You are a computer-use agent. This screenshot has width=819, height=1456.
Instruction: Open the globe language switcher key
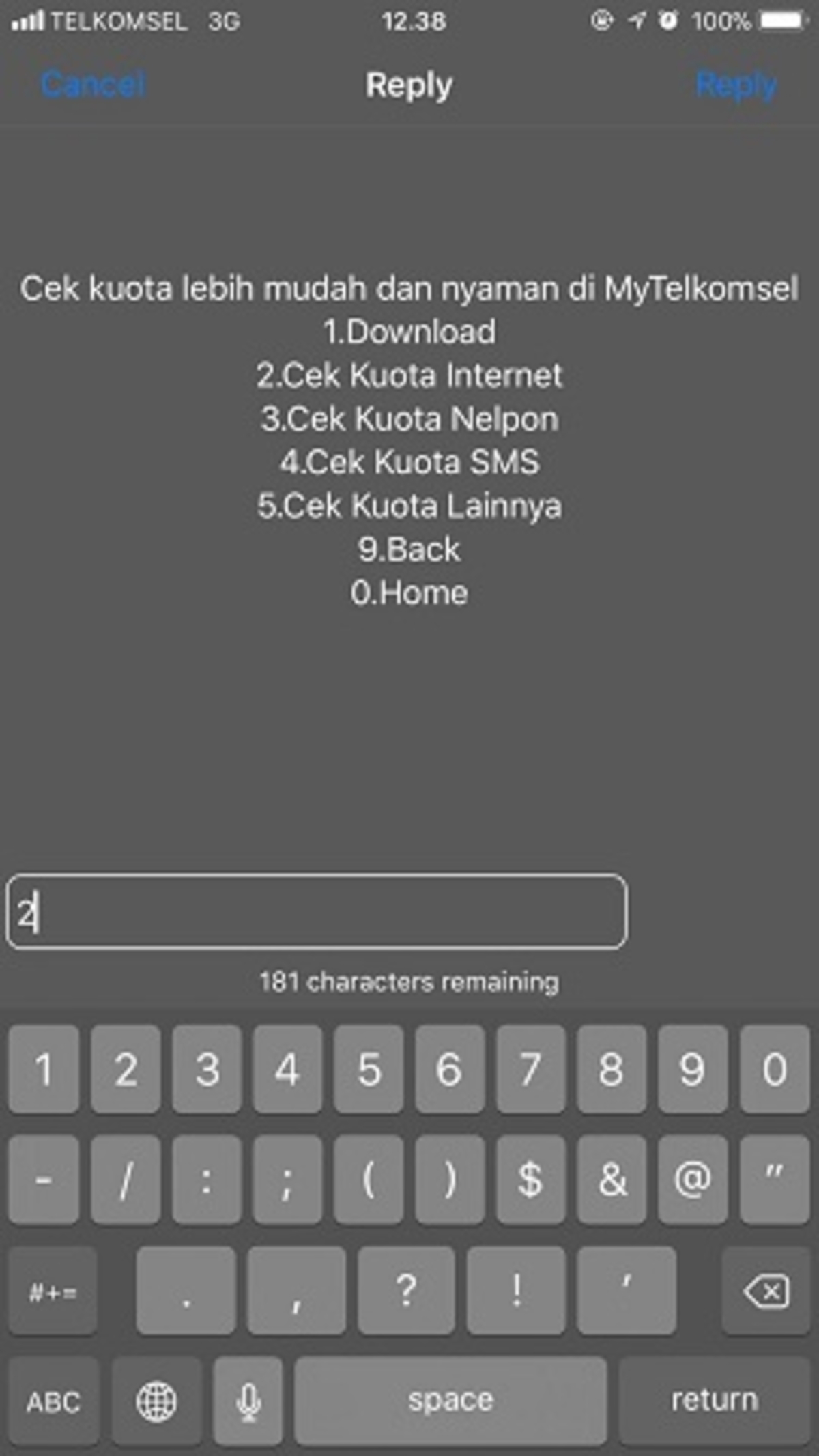[156, 1402]
